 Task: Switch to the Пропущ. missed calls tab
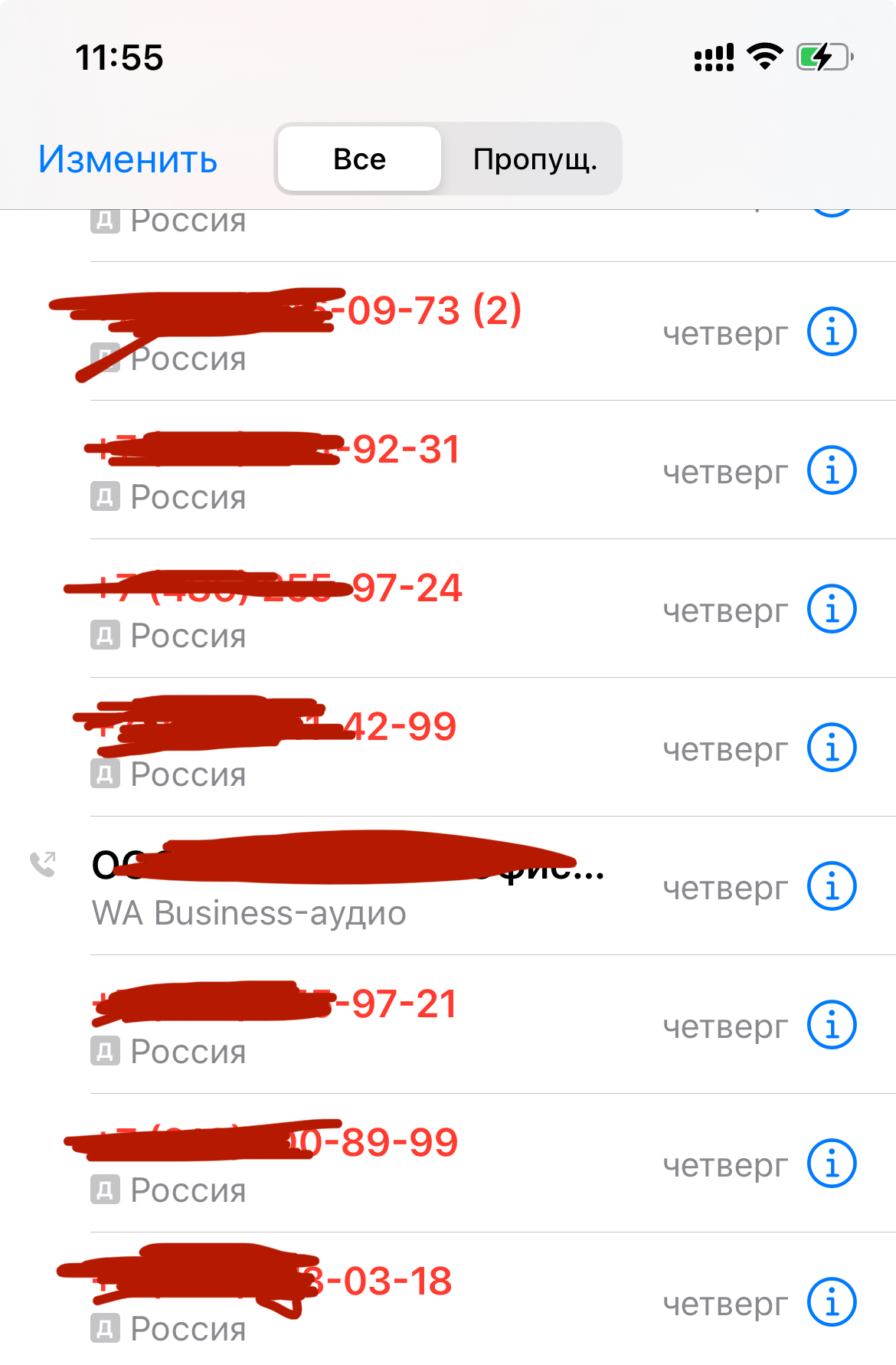[534, 159]
